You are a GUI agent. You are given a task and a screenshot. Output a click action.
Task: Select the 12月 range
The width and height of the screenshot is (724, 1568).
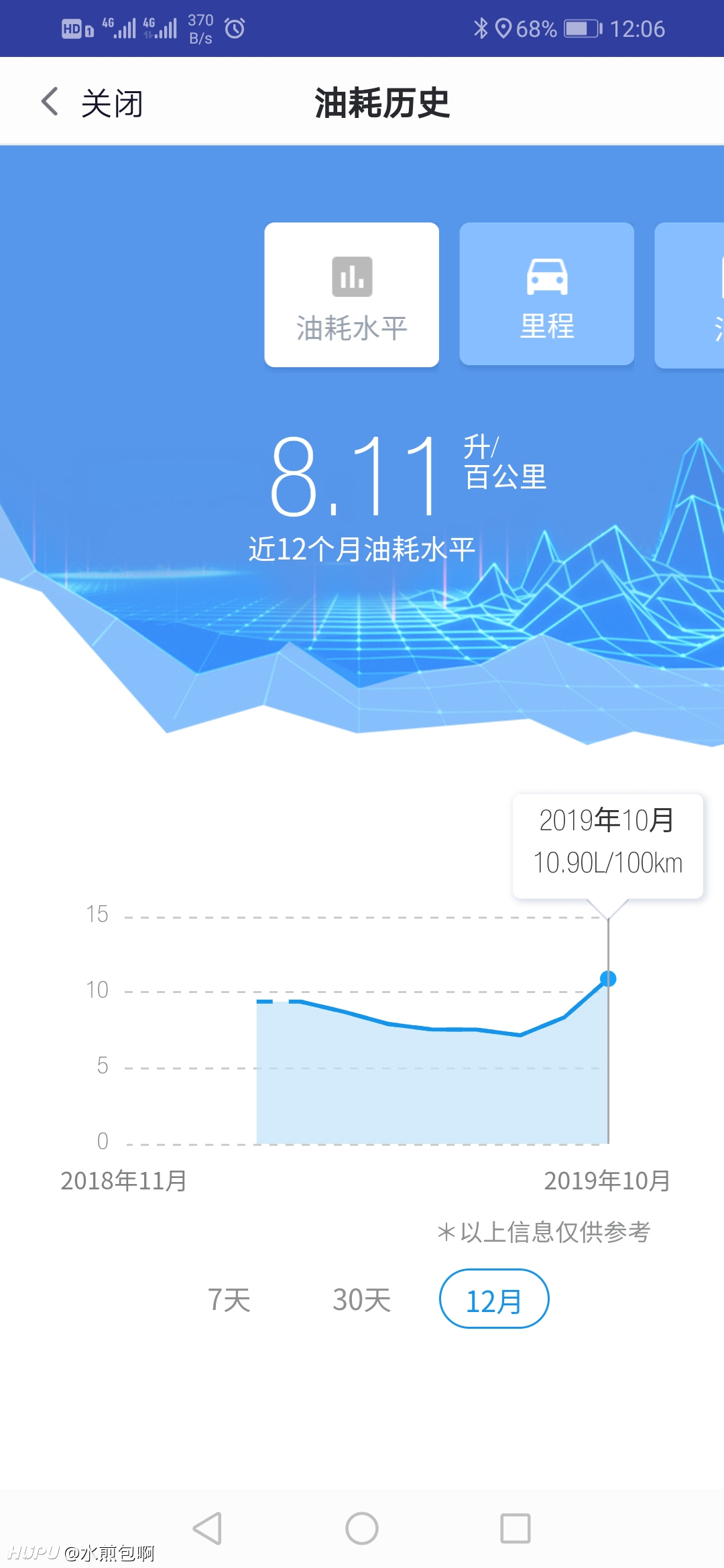(x=494, y=1299)
